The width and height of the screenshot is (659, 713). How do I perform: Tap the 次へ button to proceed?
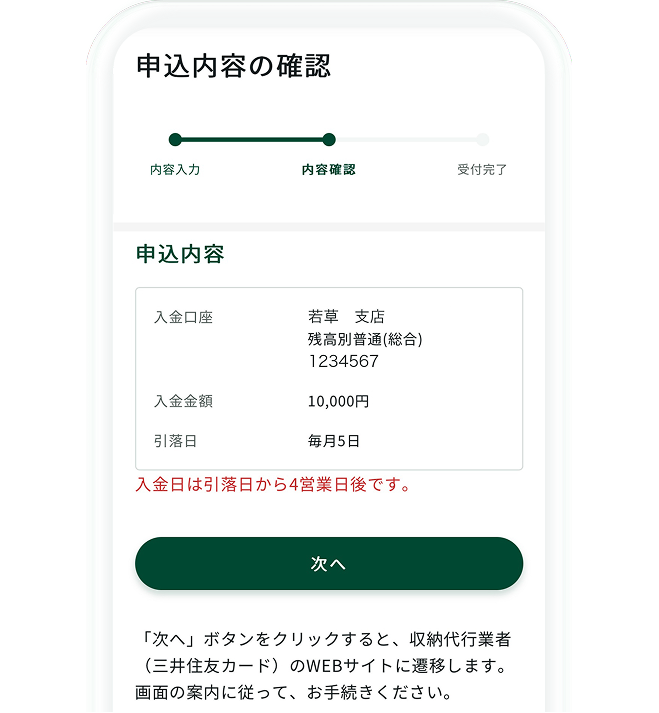tap(329, 564)
